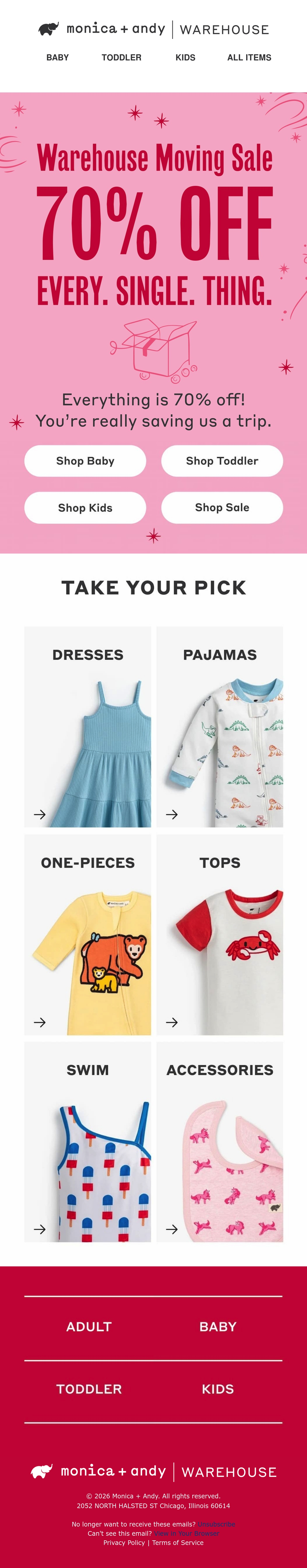Screen dimensions: 307x1568
Task: Open the DRESSES category tile
Action: coord(87,727)
